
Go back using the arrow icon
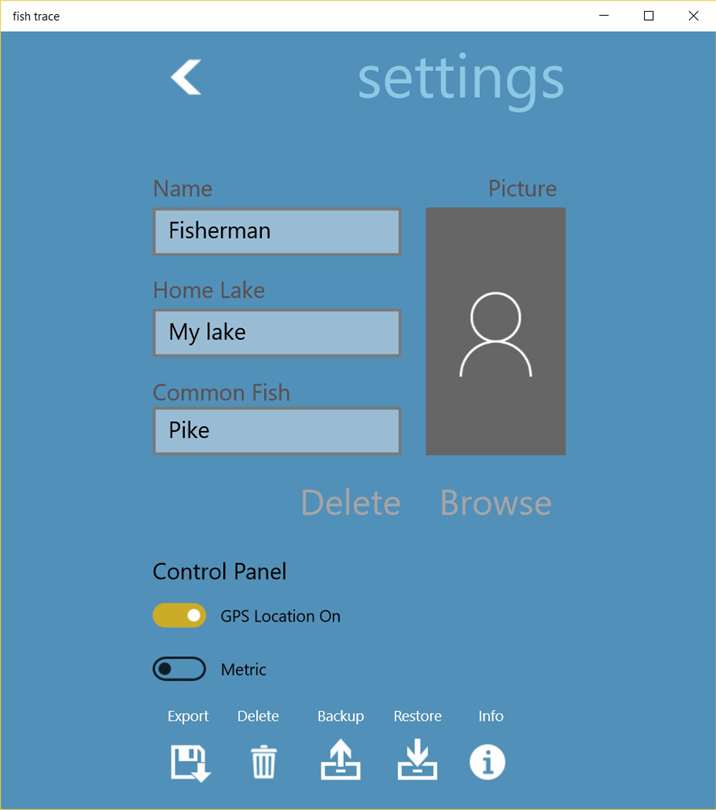(186, 77)
